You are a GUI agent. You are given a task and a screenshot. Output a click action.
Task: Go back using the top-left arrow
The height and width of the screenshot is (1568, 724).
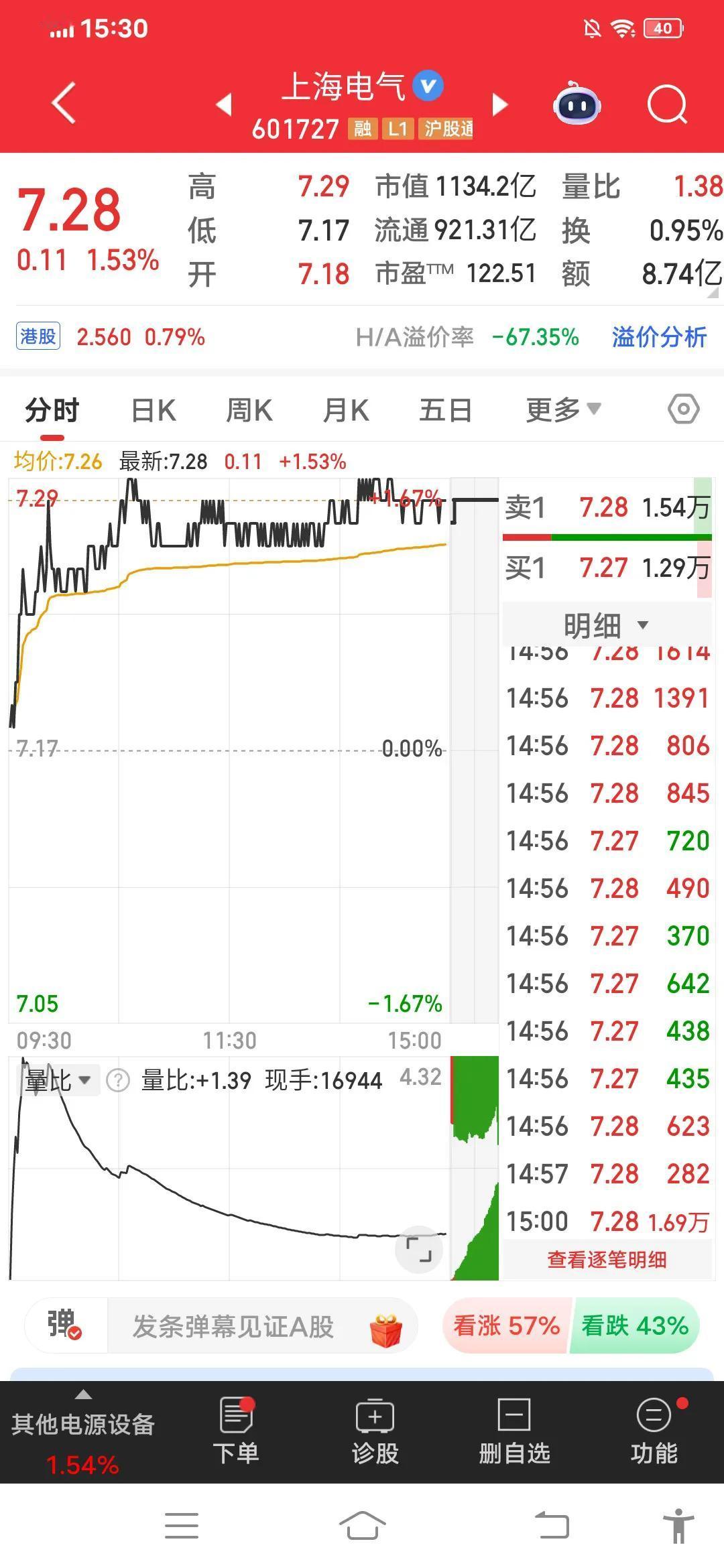tap(64, 104)
